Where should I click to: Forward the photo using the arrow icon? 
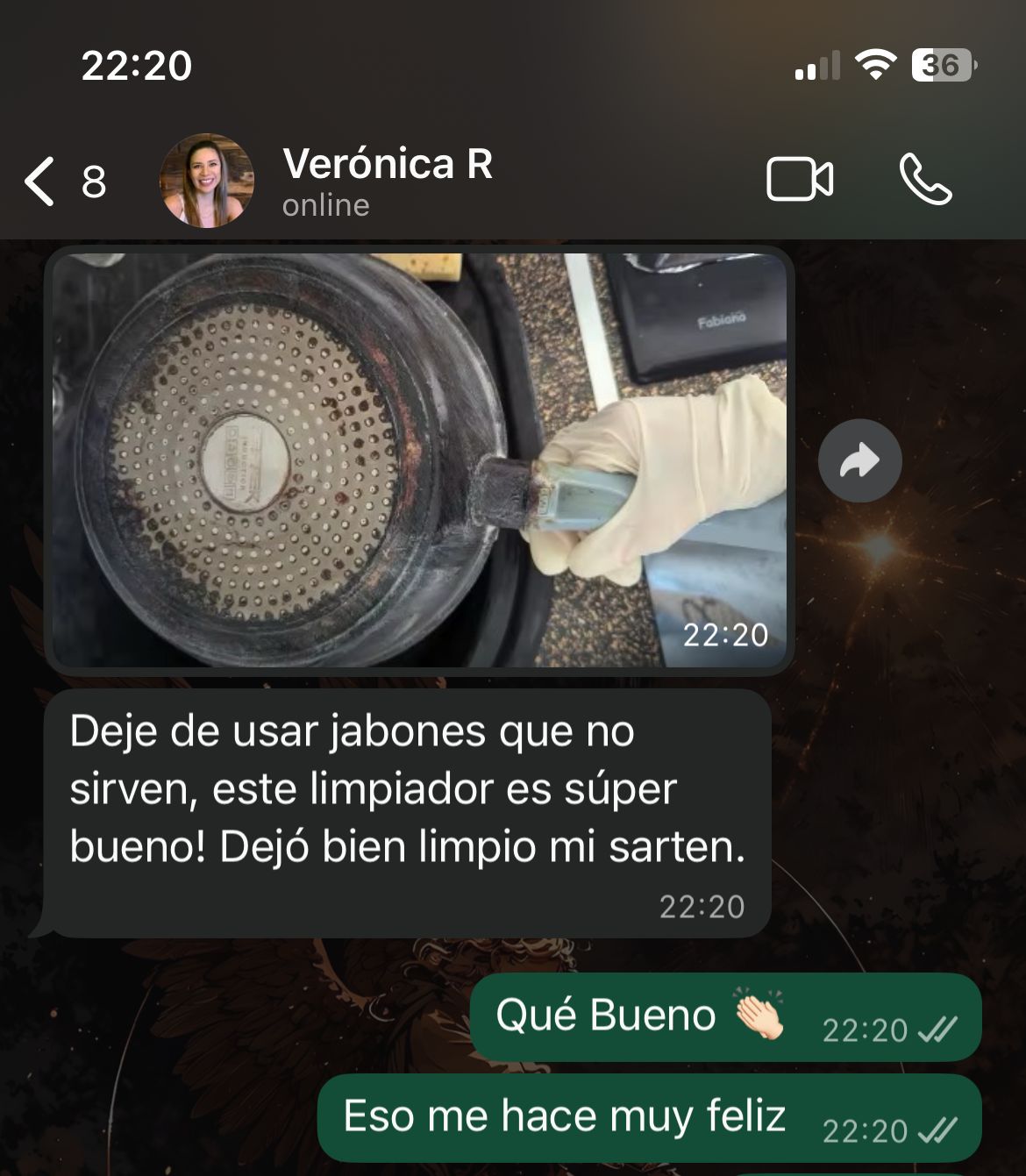tap(859, 460)
